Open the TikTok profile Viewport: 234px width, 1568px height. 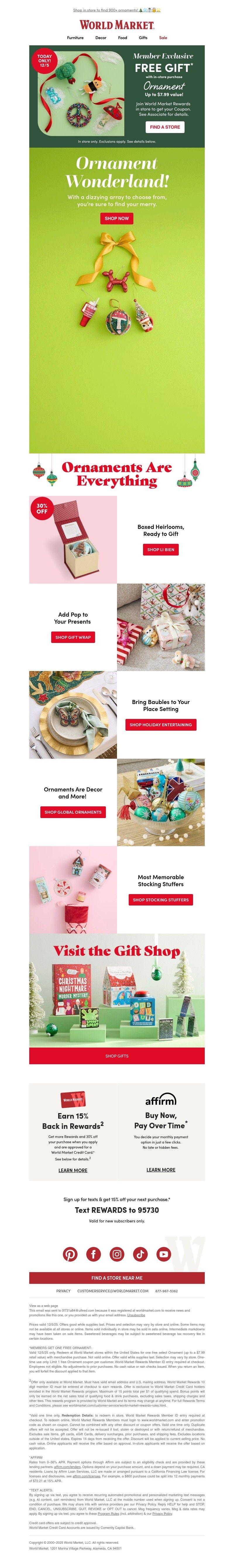coord(140,1254)
